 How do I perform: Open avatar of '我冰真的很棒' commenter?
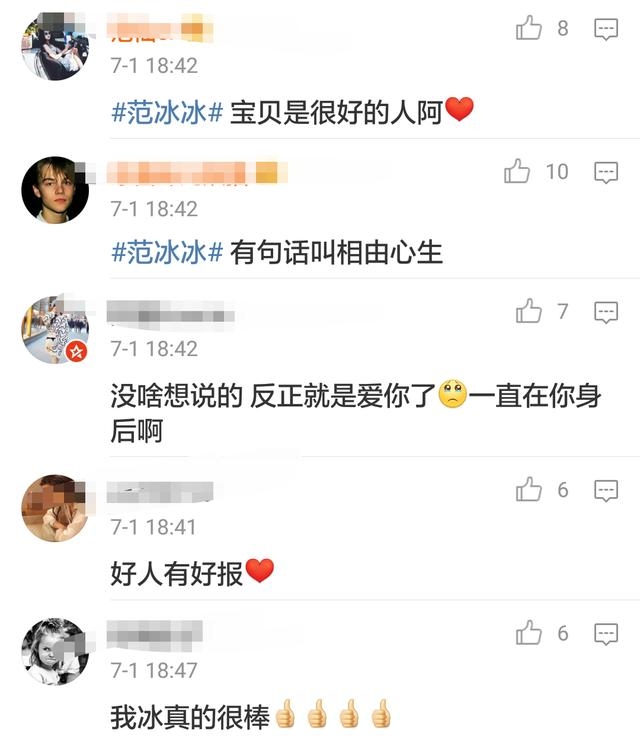pyautogui.click(x=55, y=651)
